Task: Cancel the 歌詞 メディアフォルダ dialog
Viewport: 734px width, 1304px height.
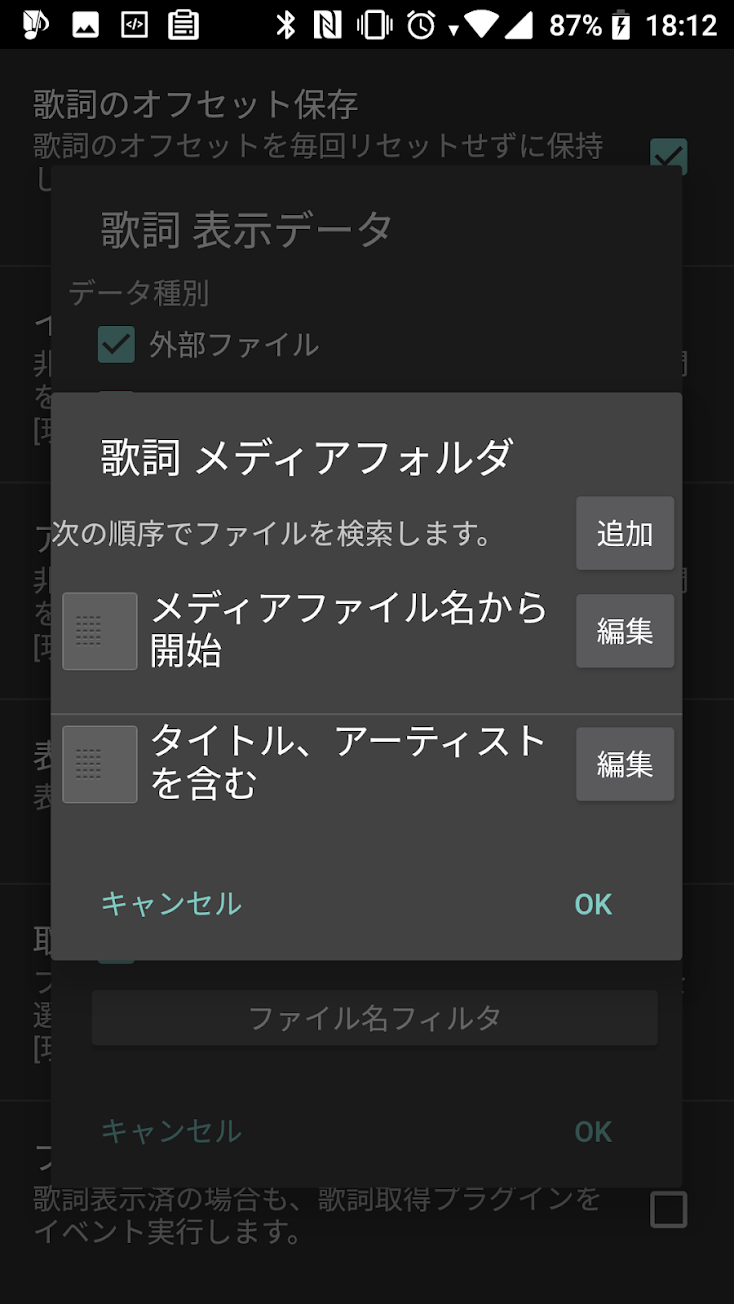Action: pyautogui.click(x=171, y=904)
